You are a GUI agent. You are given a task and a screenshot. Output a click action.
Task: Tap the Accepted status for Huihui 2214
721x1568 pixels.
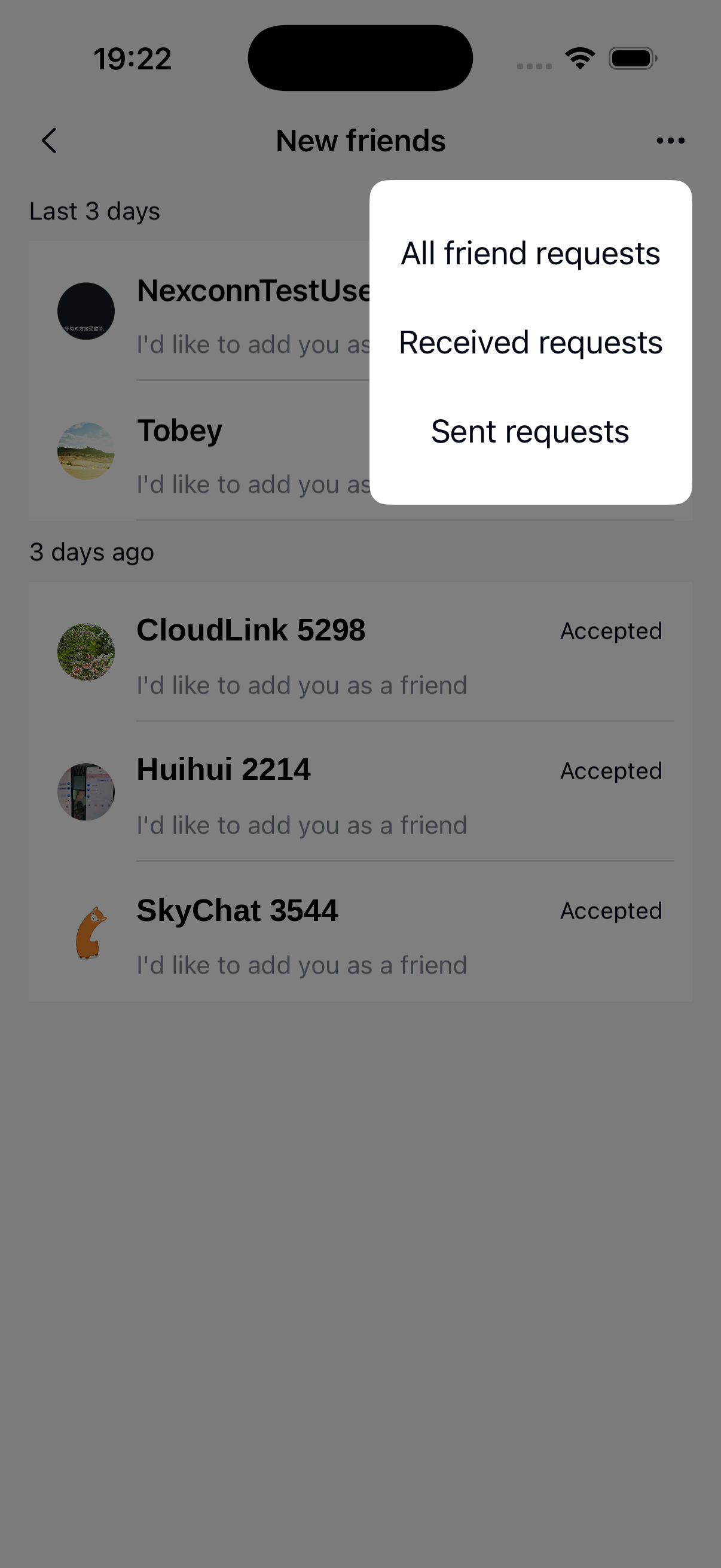click(x=610, y=770)
